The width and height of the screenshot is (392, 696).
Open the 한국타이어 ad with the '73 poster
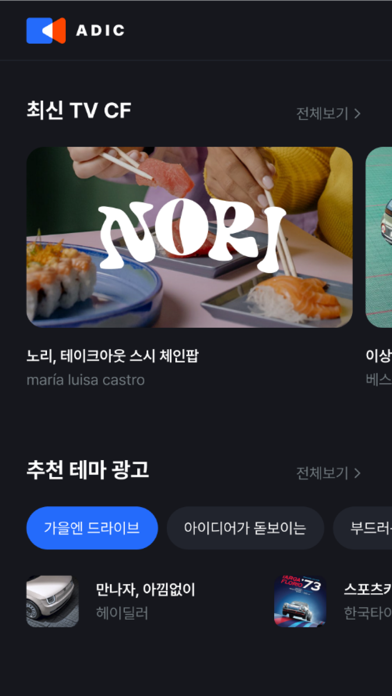point(333,601)
